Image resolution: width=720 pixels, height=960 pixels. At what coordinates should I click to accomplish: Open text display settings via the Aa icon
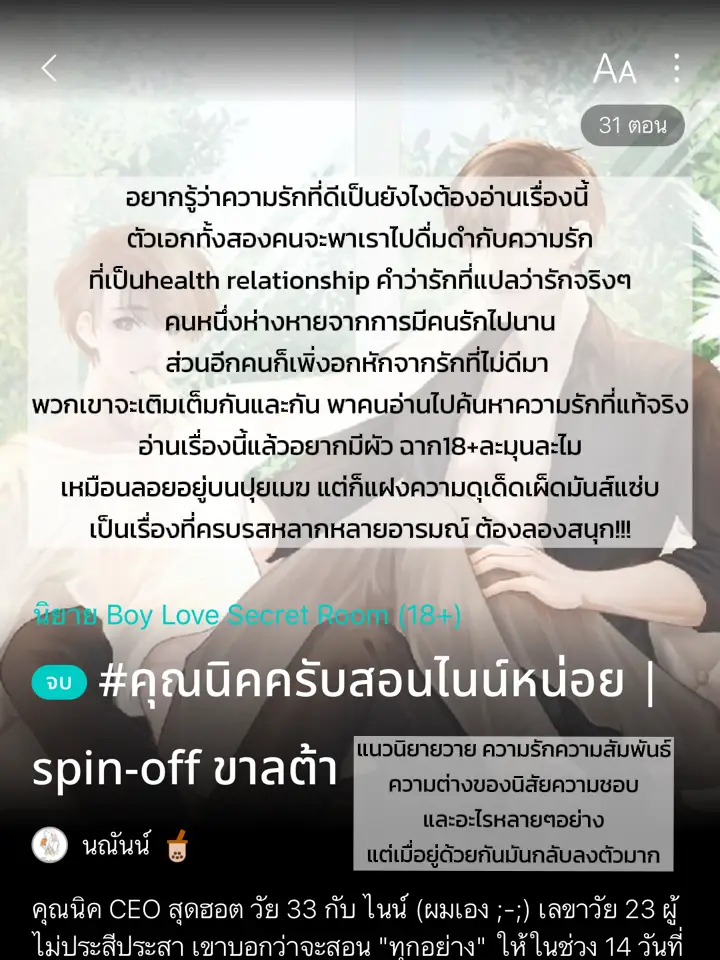click(617, 68)
